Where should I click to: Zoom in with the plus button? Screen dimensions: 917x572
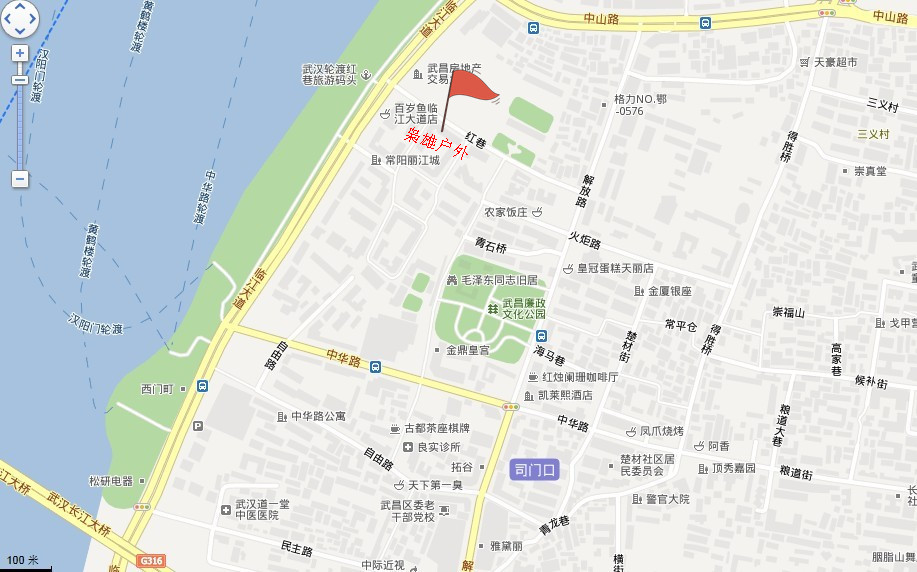point(20,53)
